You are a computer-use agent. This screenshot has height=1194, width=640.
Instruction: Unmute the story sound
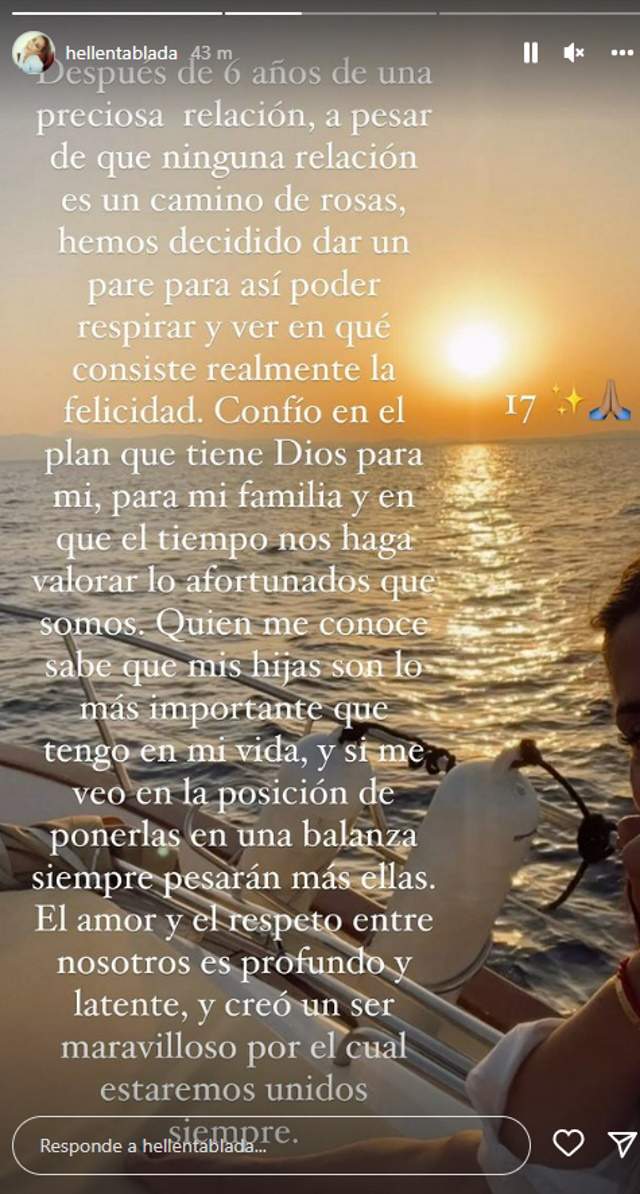tap(574, 53)
